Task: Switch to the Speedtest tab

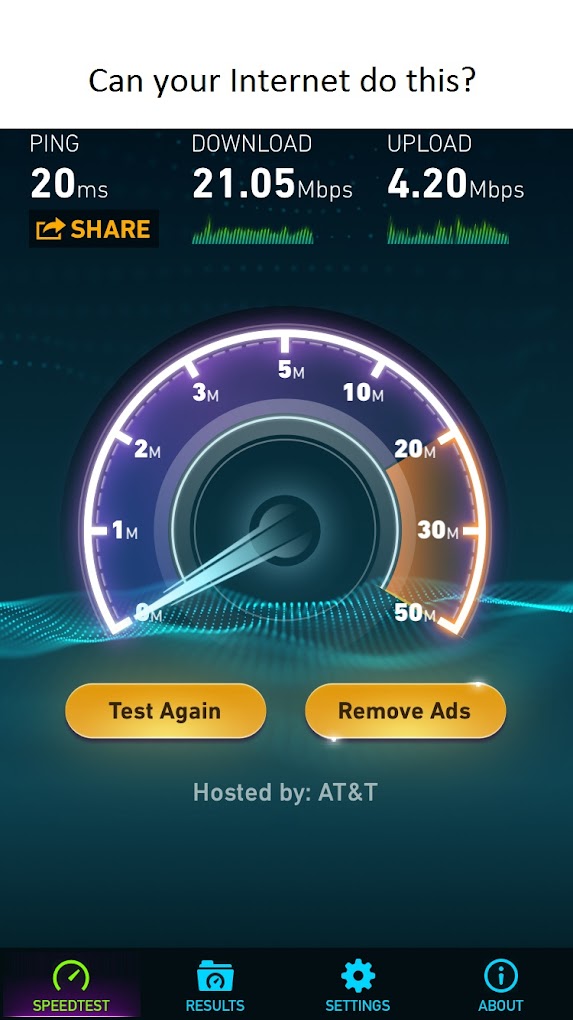Action: tap(71, 985)
